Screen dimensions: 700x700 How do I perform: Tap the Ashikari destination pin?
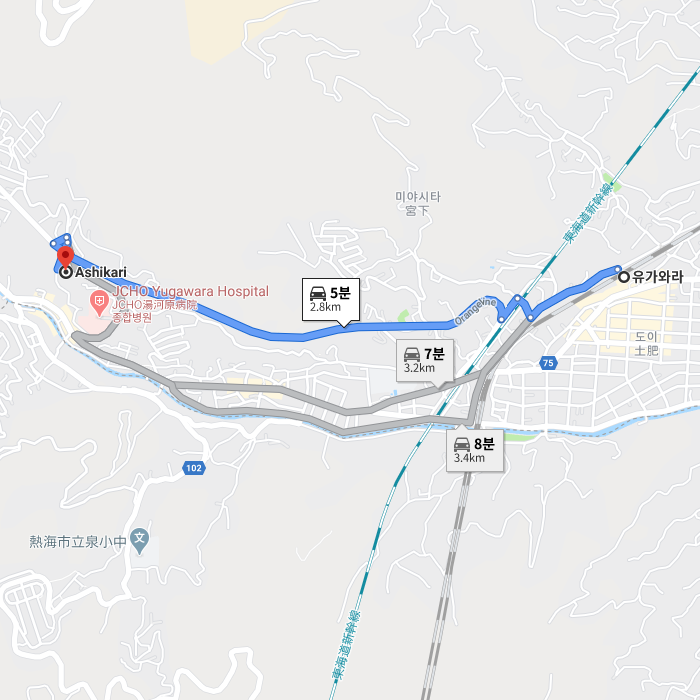click(66, 258)
